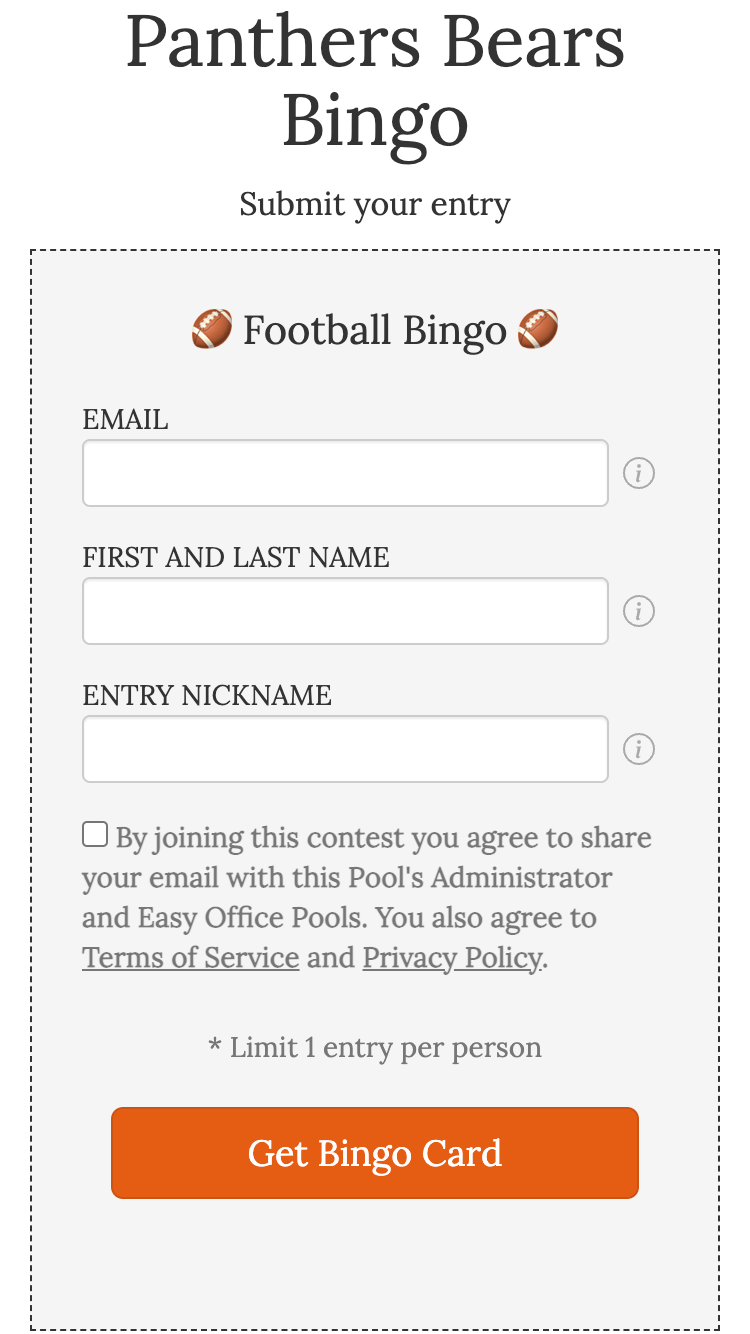The width and height of the screenshot is (750, 1334).
Task: Open the Terms of Service link
Action: [190, 957]
